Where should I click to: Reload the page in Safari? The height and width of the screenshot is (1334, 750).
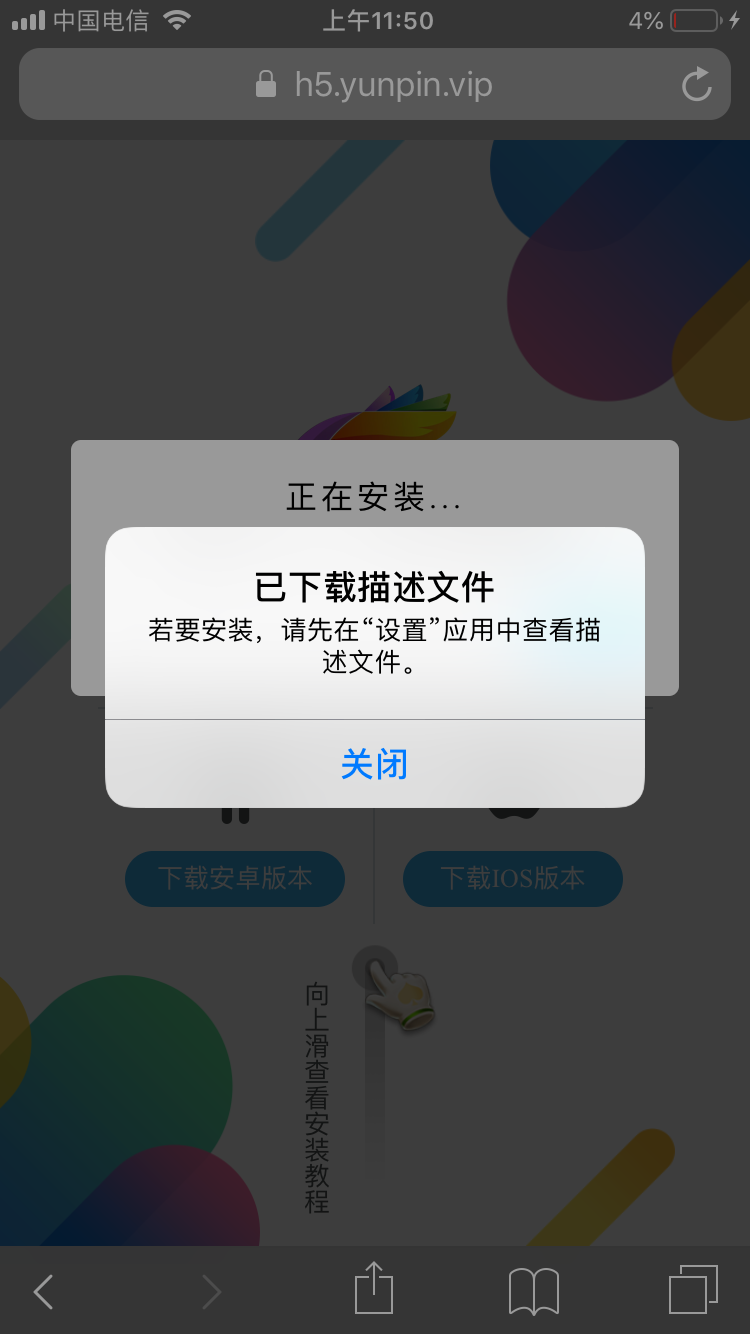coord(696,85)
